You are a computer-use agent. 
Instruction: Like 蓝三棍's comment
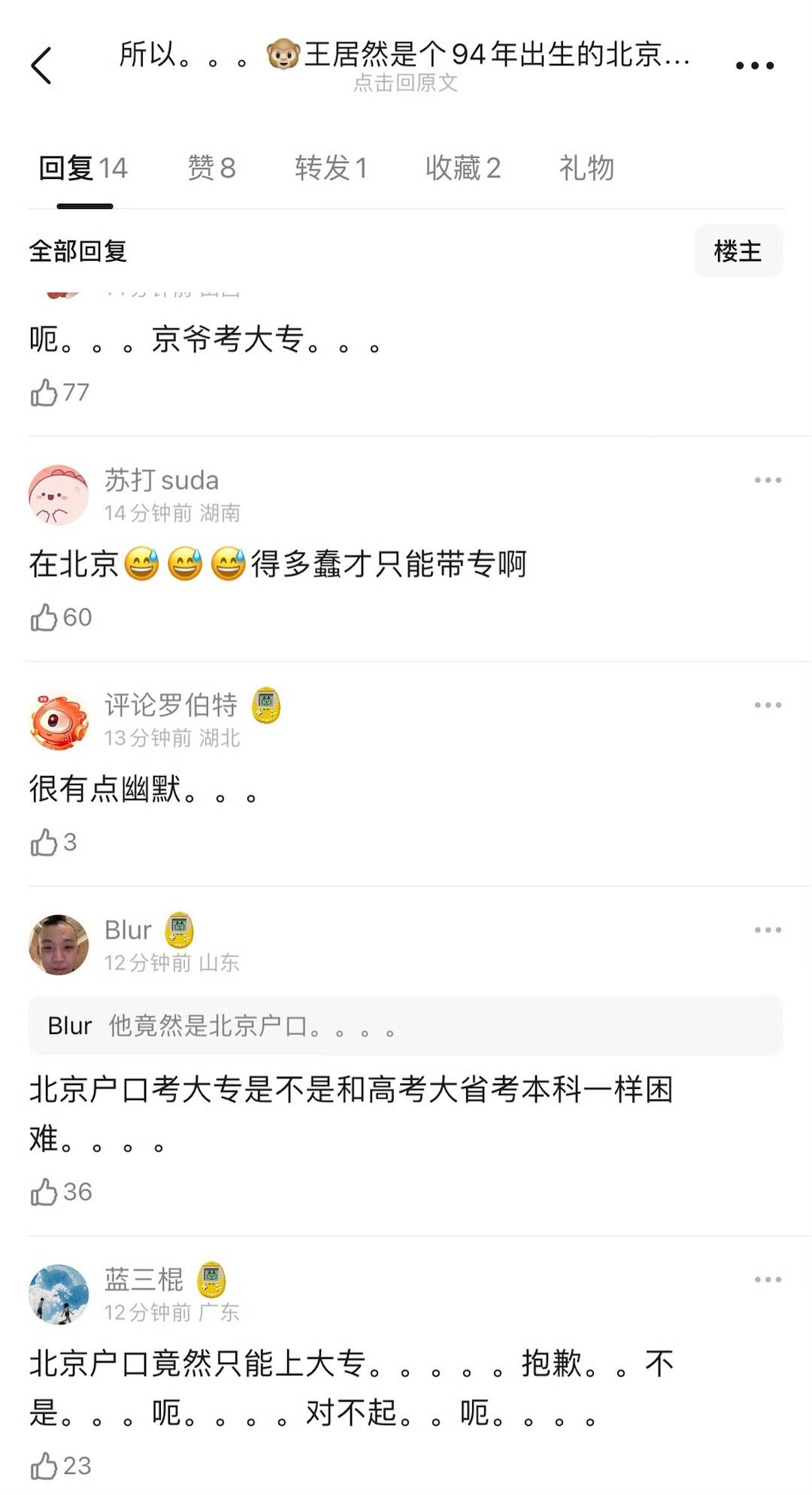tap(61, 1466)
